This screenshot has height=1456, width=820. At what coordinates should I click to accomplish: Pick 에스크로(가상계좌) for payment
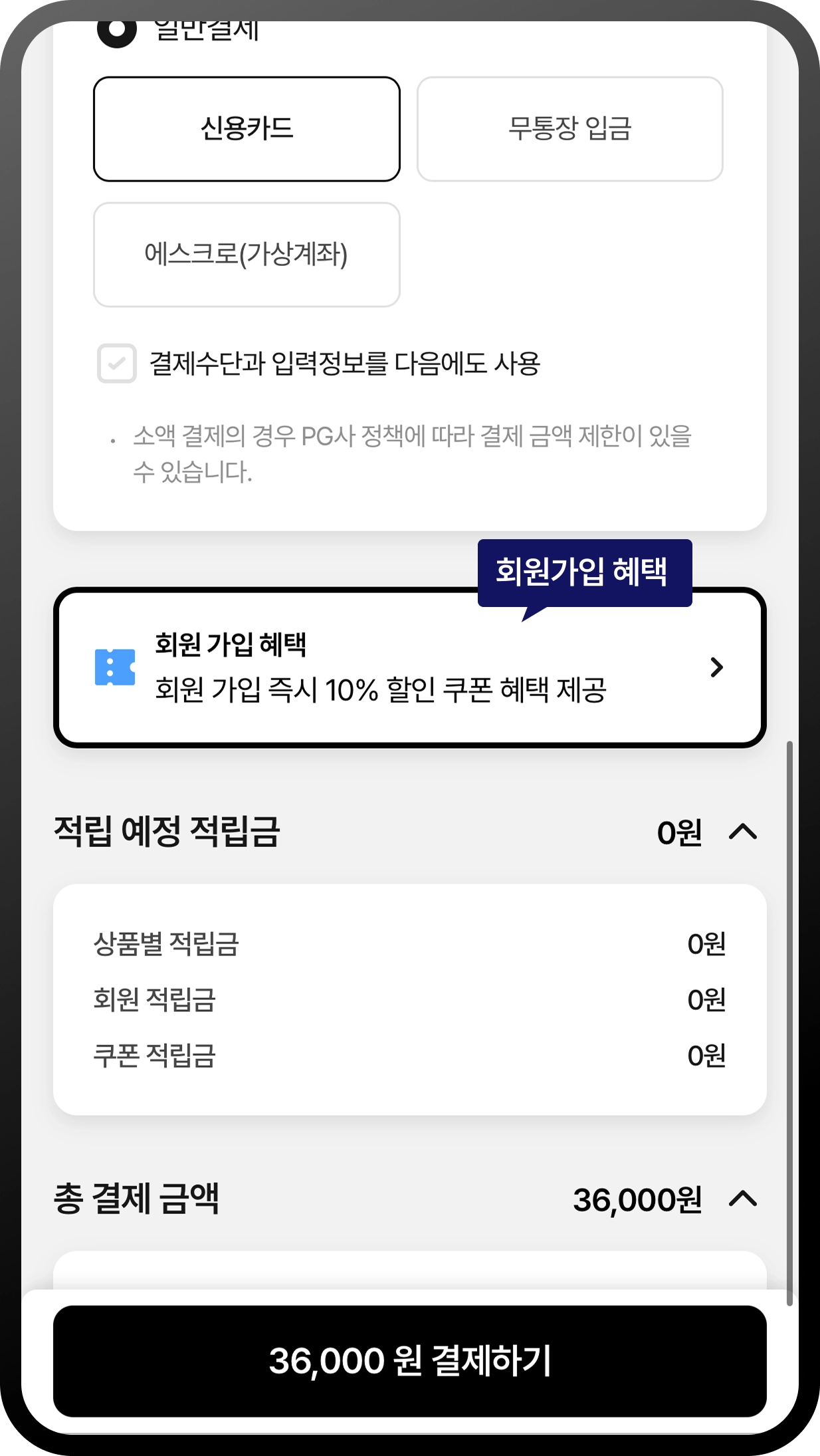(x=247, y=255)
